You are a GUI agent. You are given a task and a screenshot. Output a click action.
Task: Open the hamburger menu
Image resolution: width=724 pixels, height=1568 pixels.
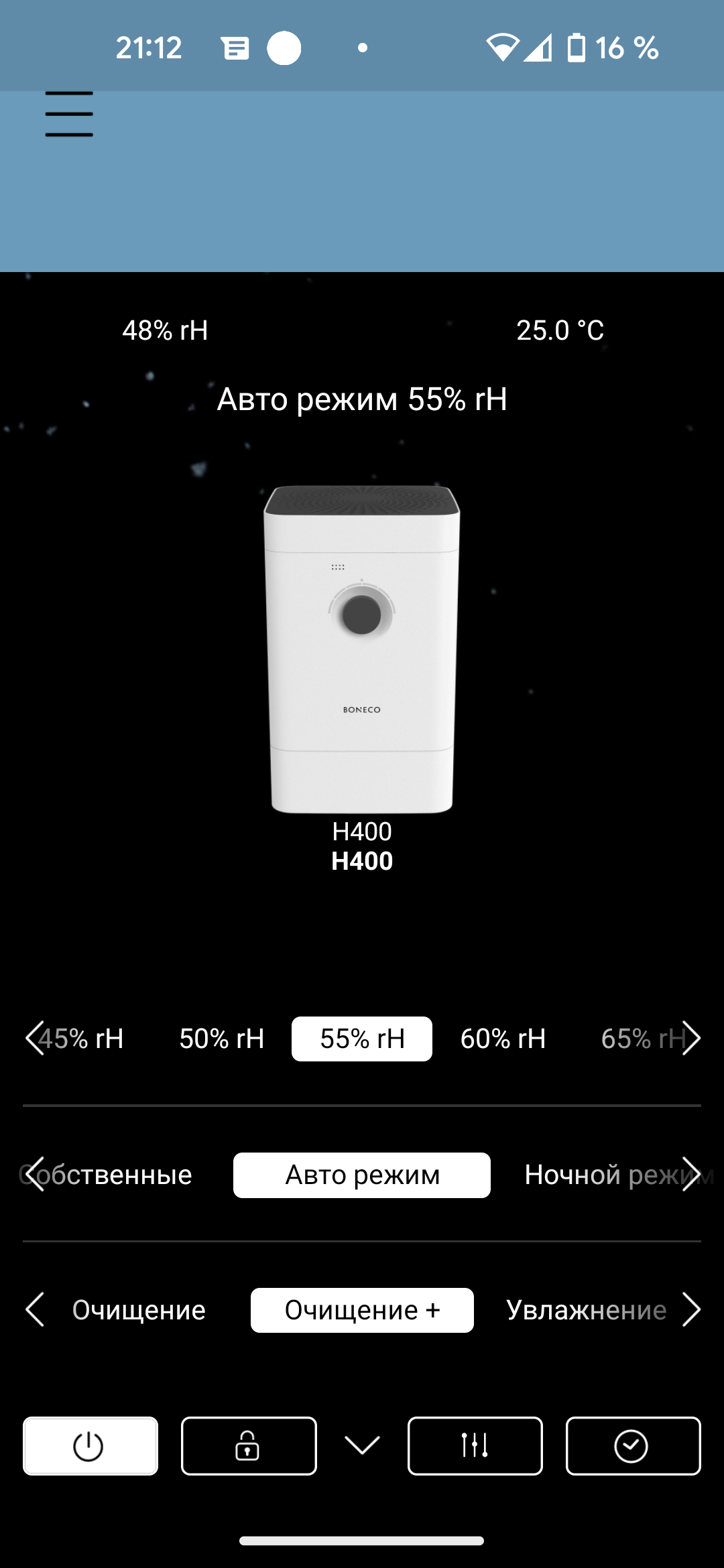point(69,115)
